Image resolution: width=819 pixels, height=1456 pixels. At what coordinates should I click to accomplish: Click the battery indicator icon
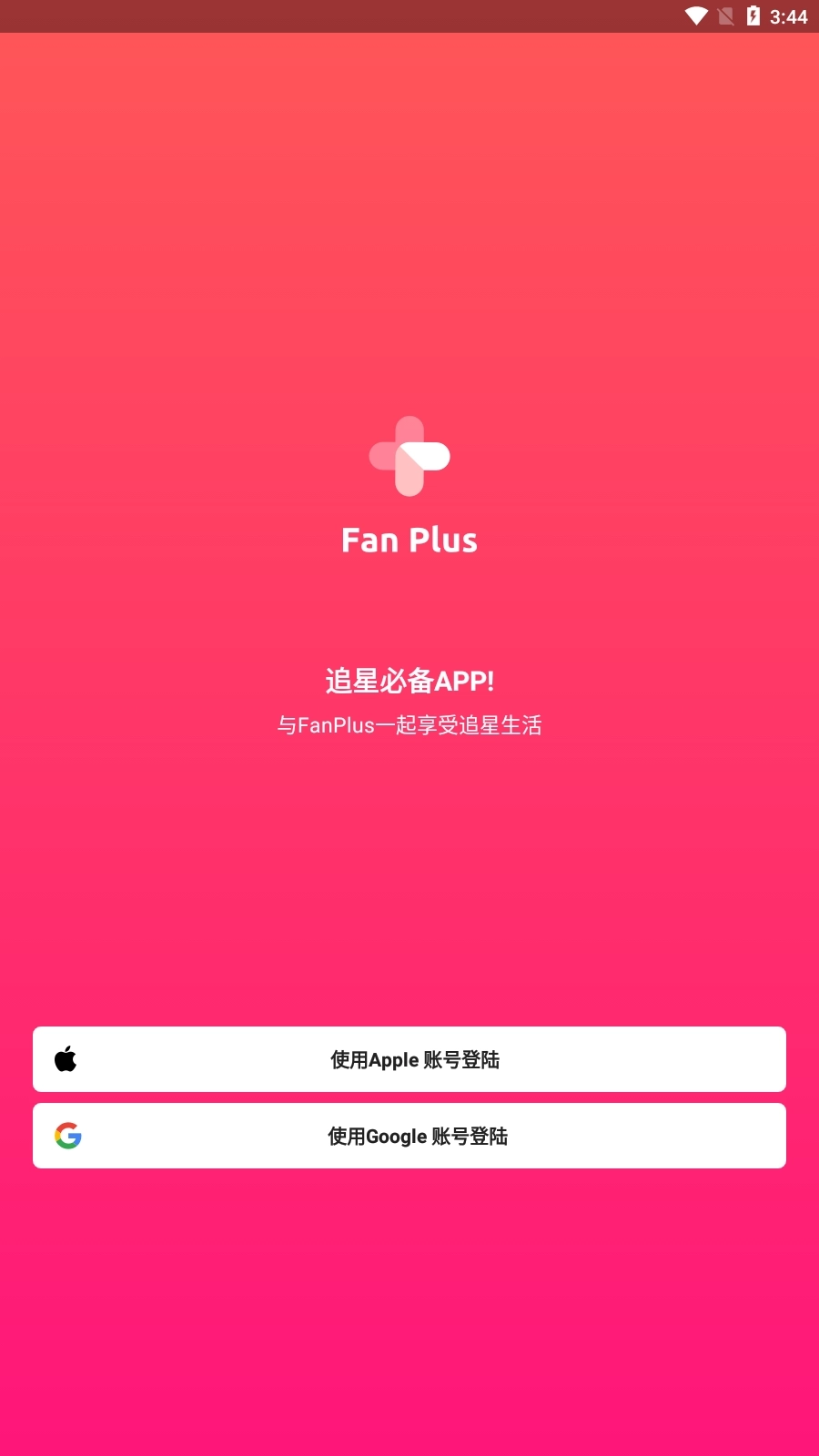(753, 15)
